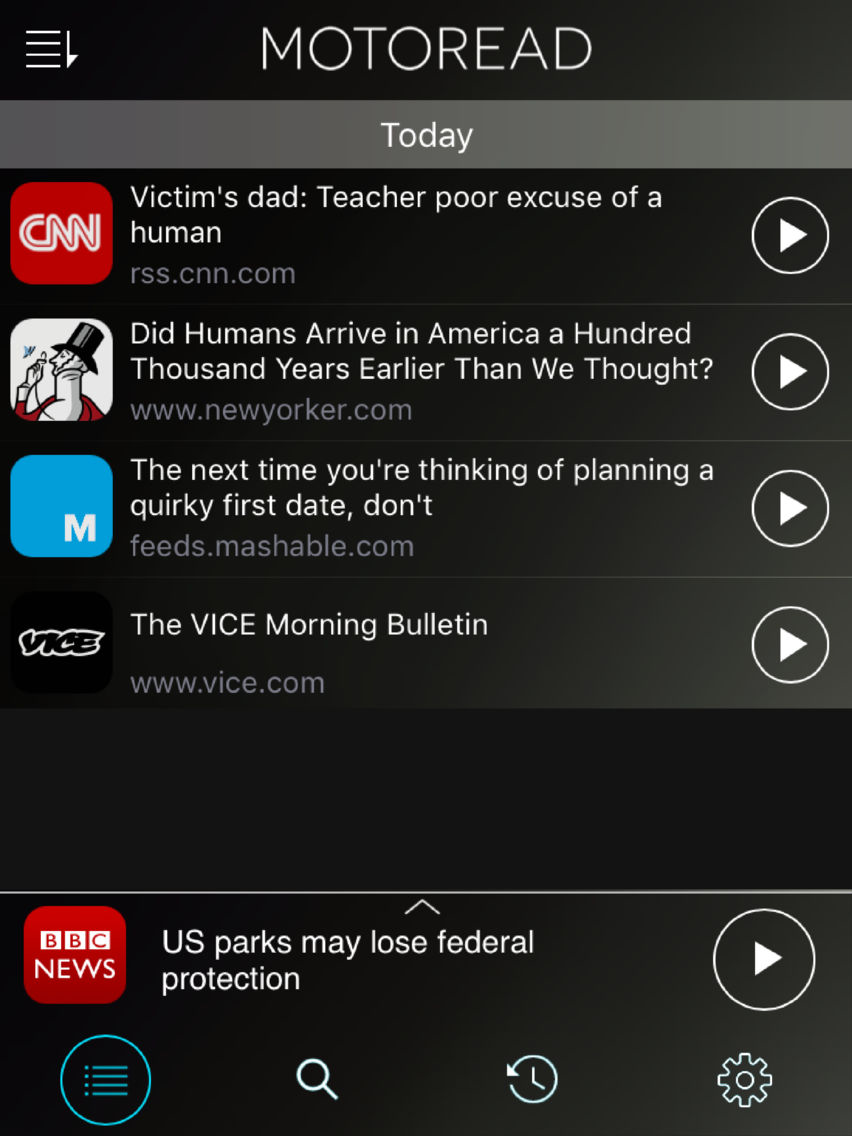Play the quirky first date article

coord(789,508)
